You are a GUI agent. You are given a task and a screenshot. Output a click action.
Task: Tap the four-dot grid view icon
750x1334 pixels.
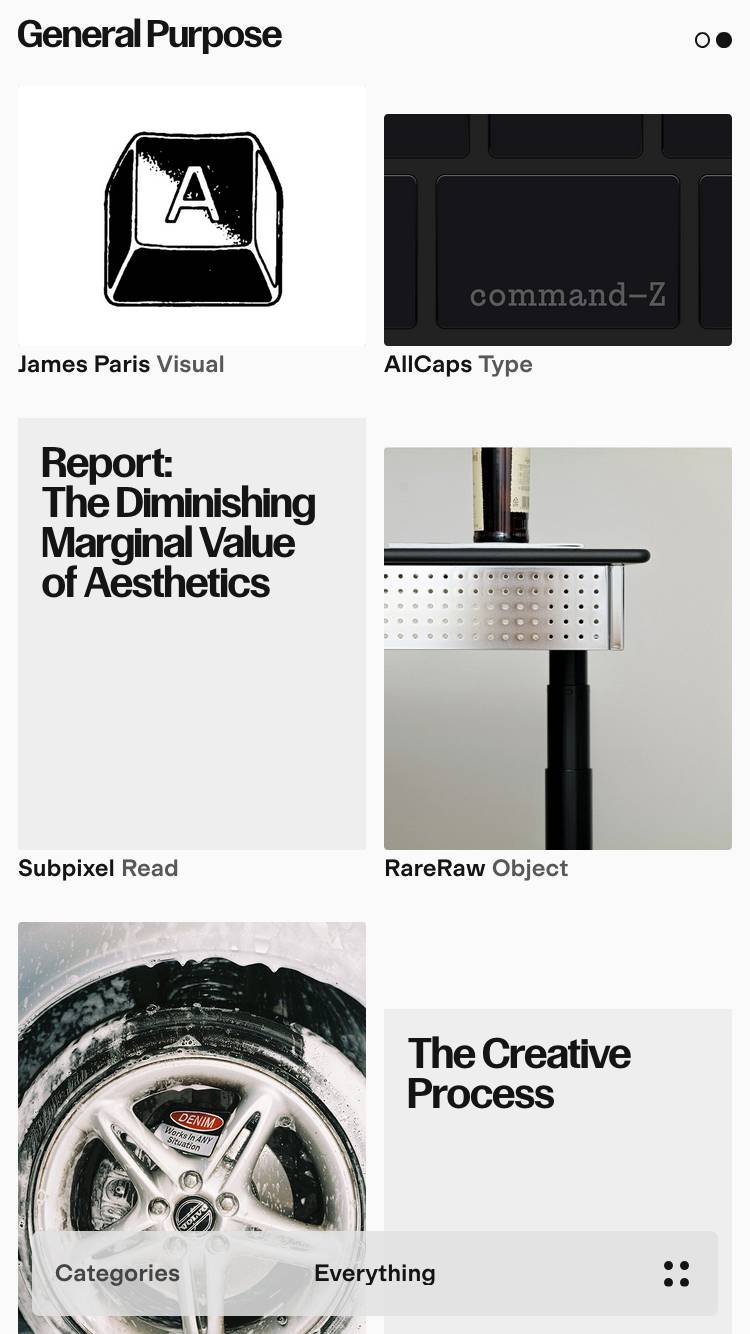(677, 1273)
